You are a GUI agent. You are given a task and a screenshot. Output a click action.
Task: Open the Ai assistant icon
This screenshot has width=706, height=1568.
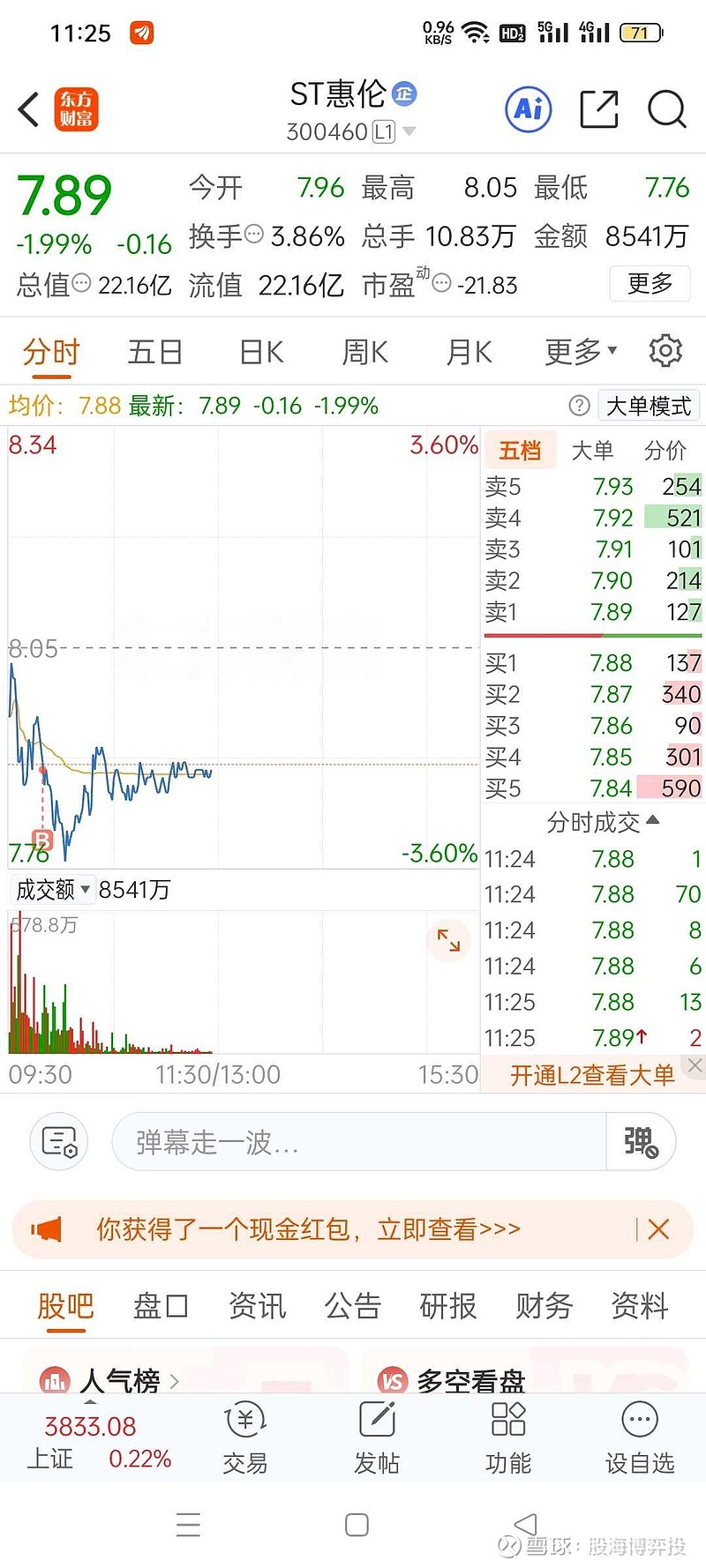tap(527, 109)
